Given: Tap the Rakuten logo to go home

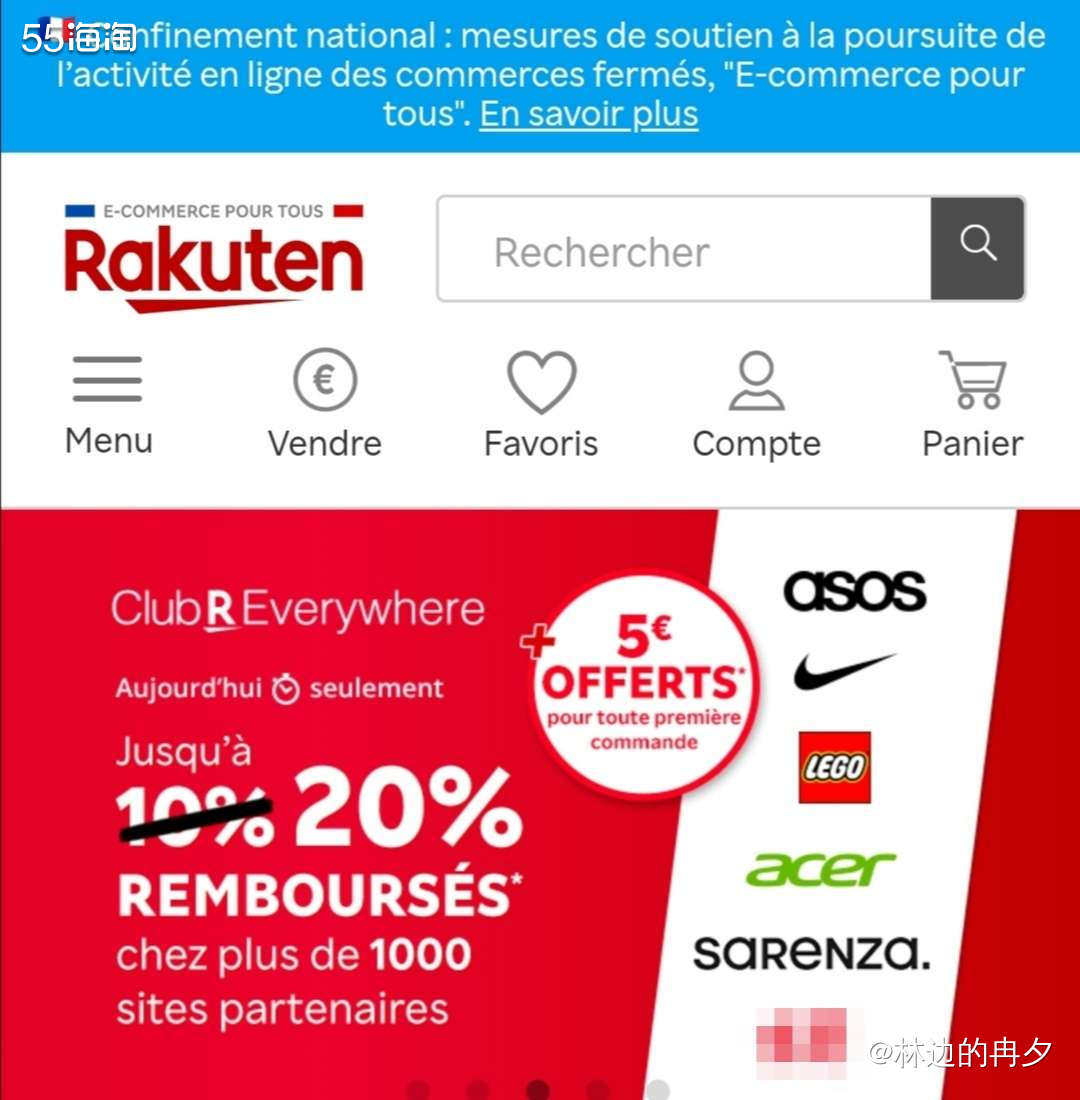Looking at the screenshot, I should click(213, 258).
